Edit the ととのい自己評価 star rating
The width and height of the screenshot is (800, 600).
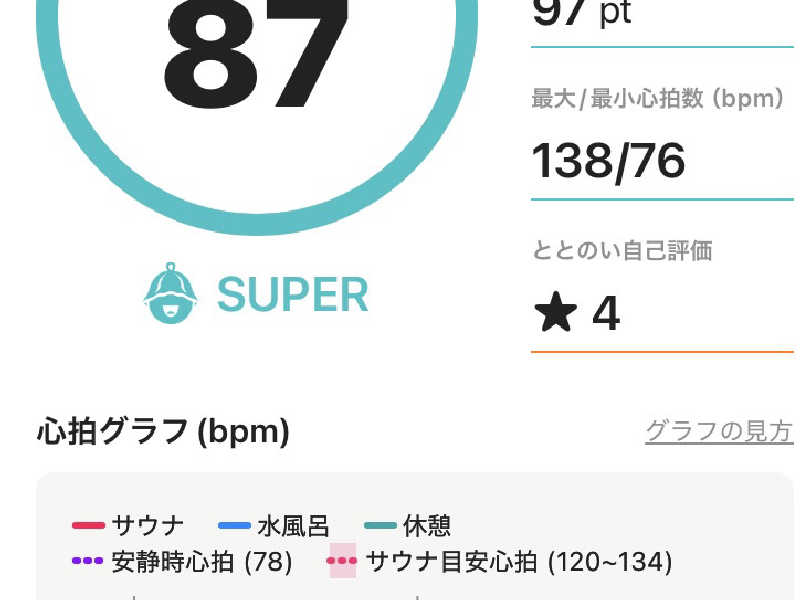[x=578, y=314]
